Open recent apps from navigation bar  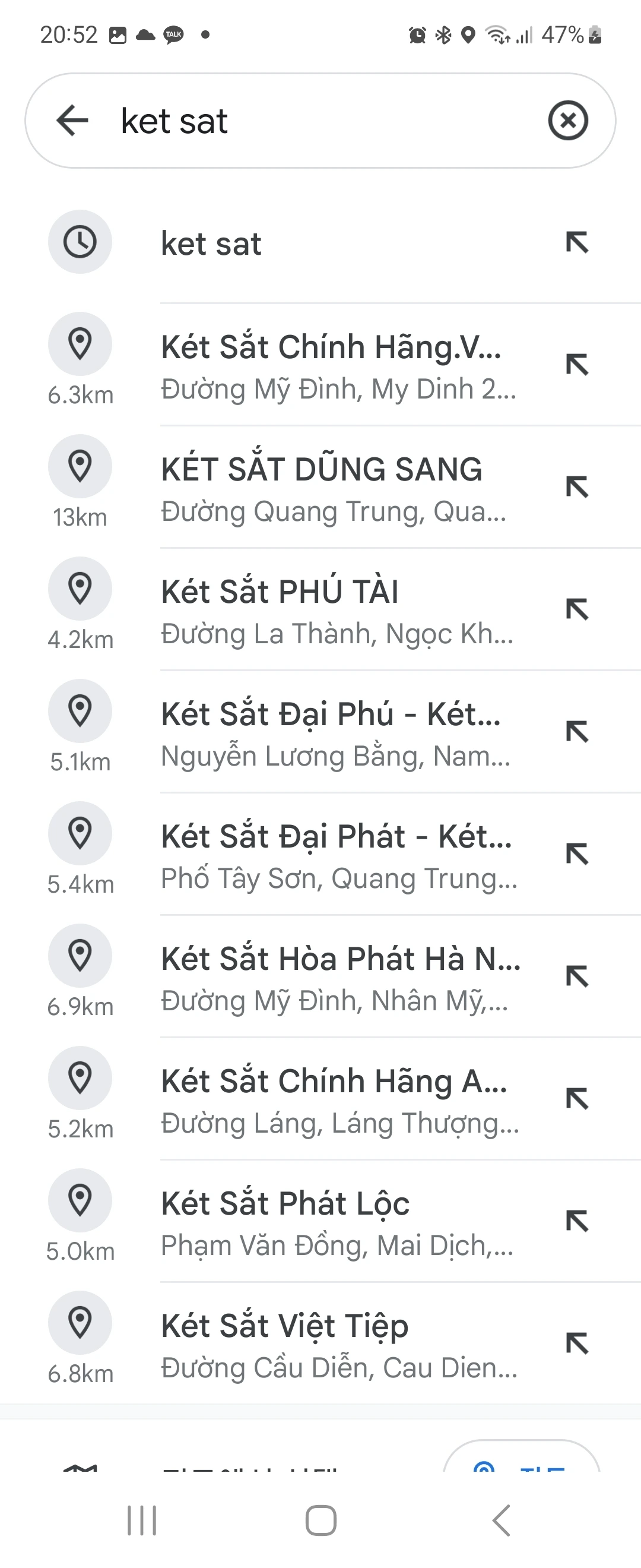pyautogui.click(x=142, y=1520)
